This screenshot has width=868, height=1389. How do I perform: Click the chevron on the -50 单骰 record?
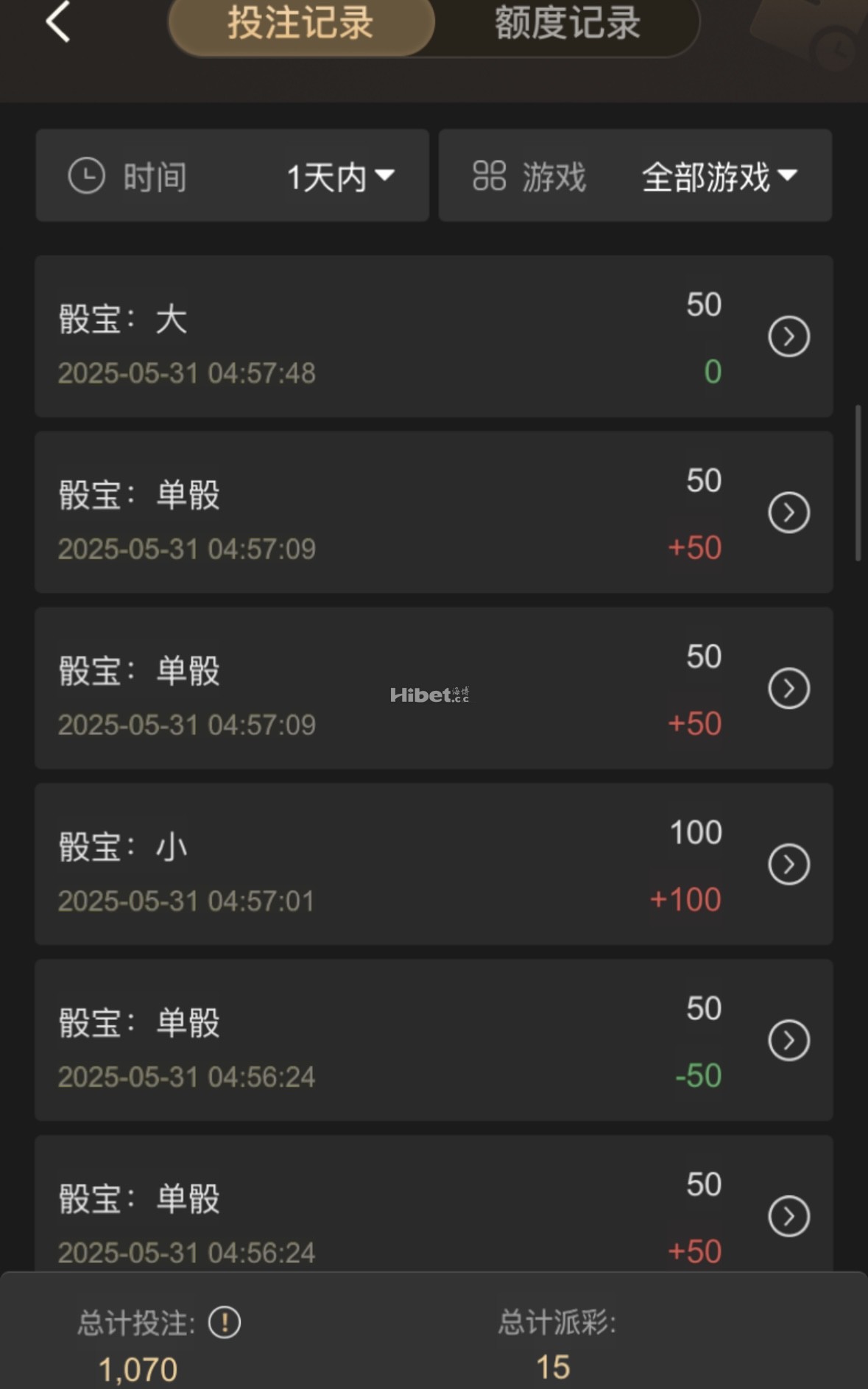point(788,1041)
